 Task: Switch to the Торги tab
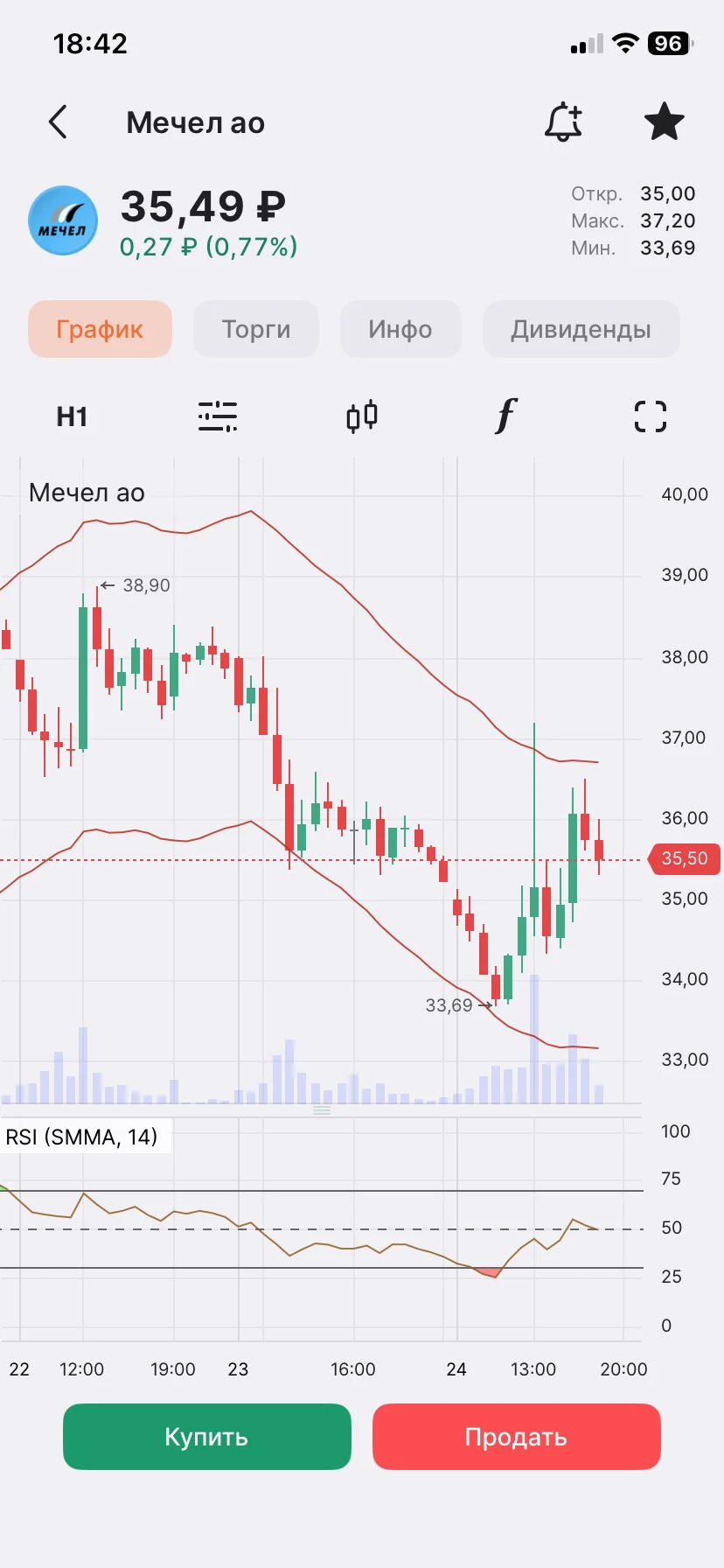tap(256, 329)
